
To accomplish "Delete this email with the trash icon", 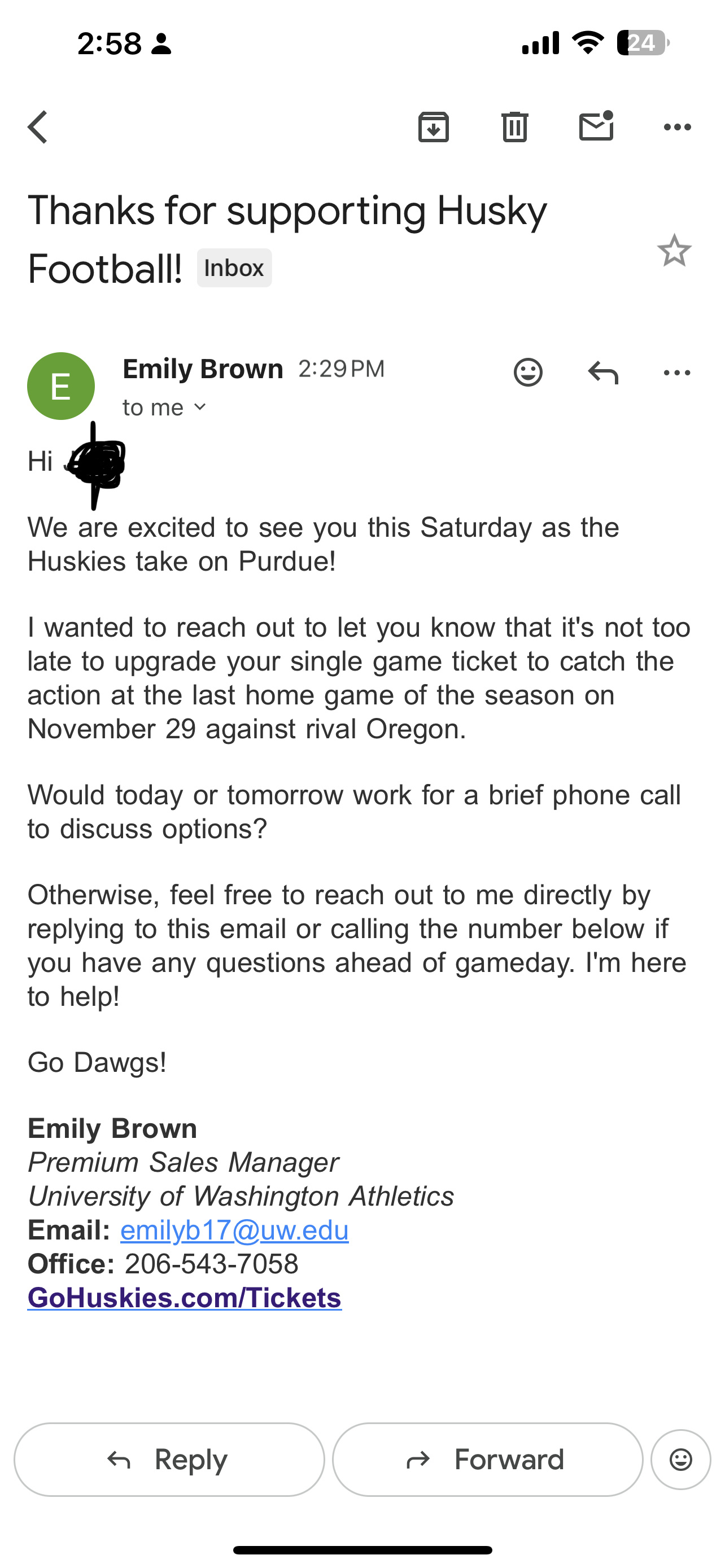I will tap(514, 127).
